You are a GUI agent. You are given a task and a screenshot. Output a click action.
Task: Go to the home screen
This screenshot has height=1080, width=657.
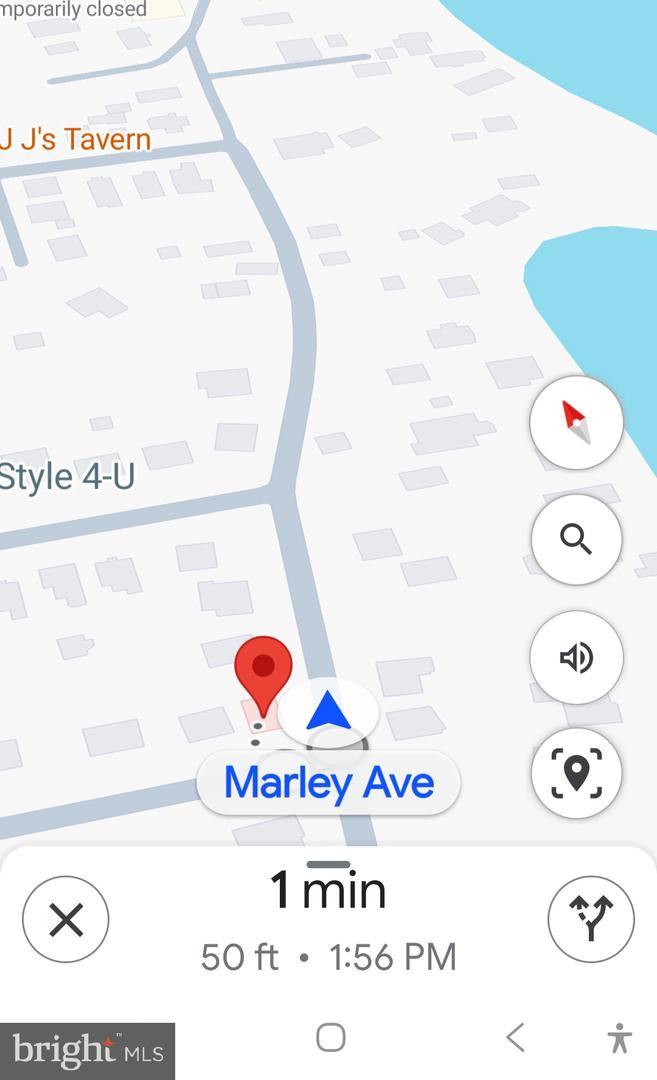click(x=330, y=1038)
